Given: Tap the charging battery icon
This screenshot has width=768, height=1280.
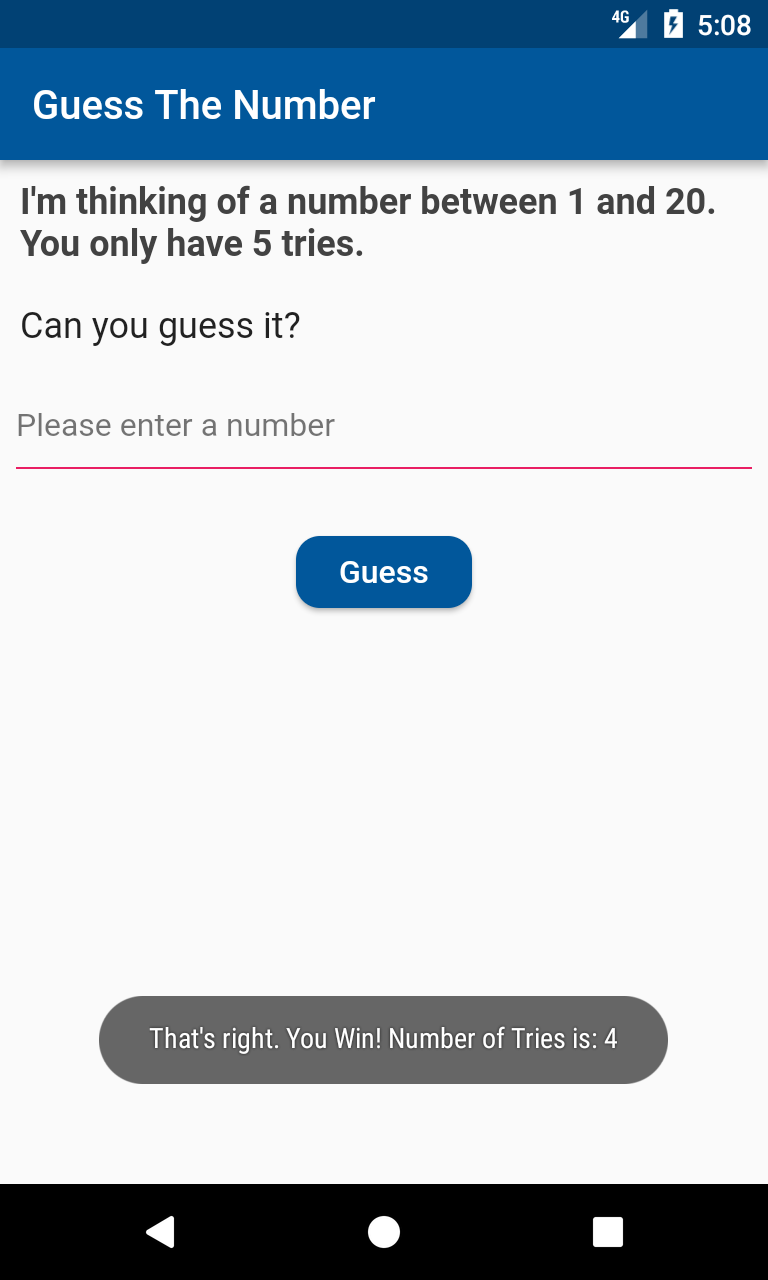Looking at the screenshot, I should pyautogui.click(x=672, y=23).
